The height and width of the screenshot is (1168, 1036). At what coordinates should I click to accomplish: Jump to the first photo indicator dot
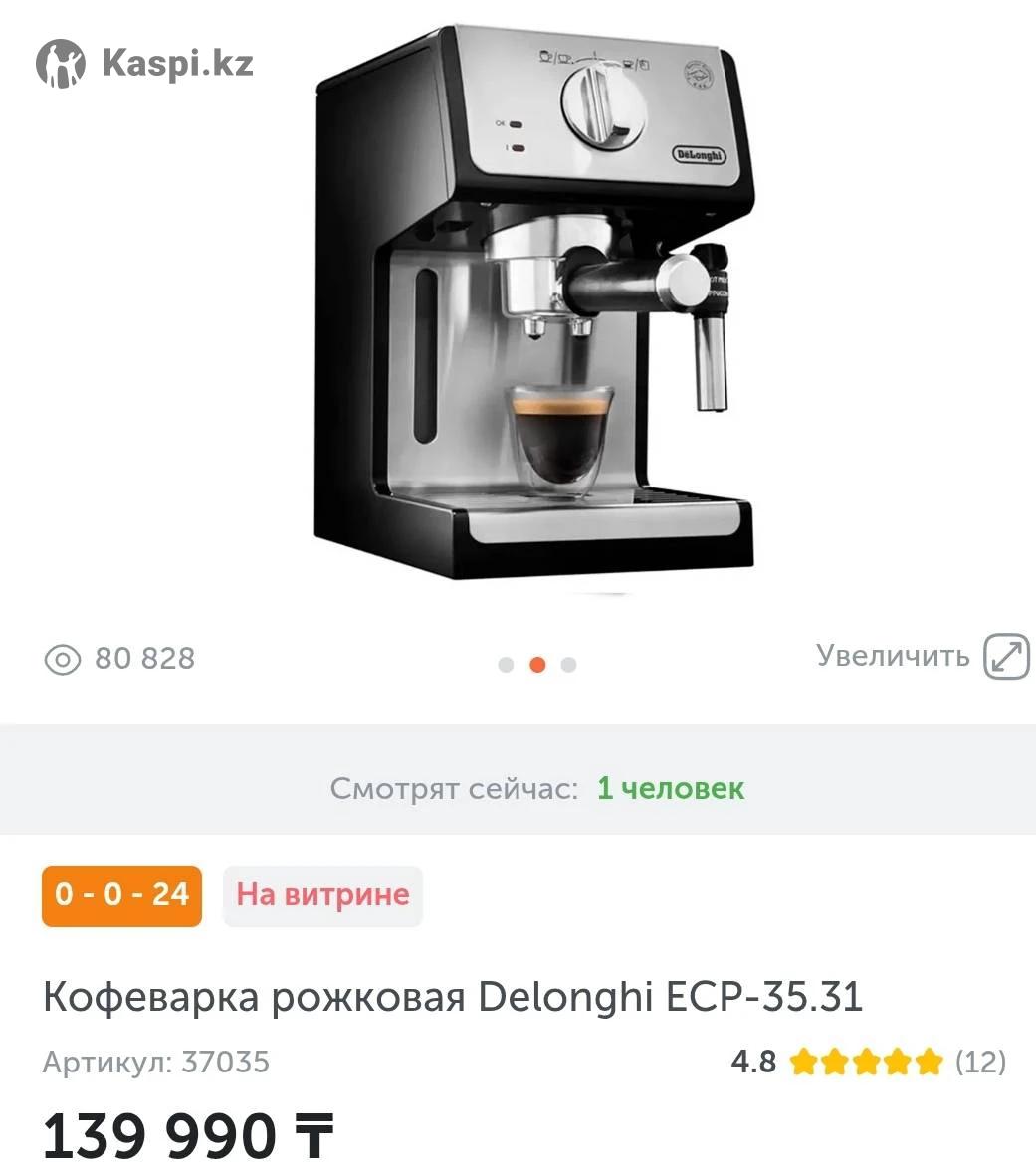[x=506, y=665]
